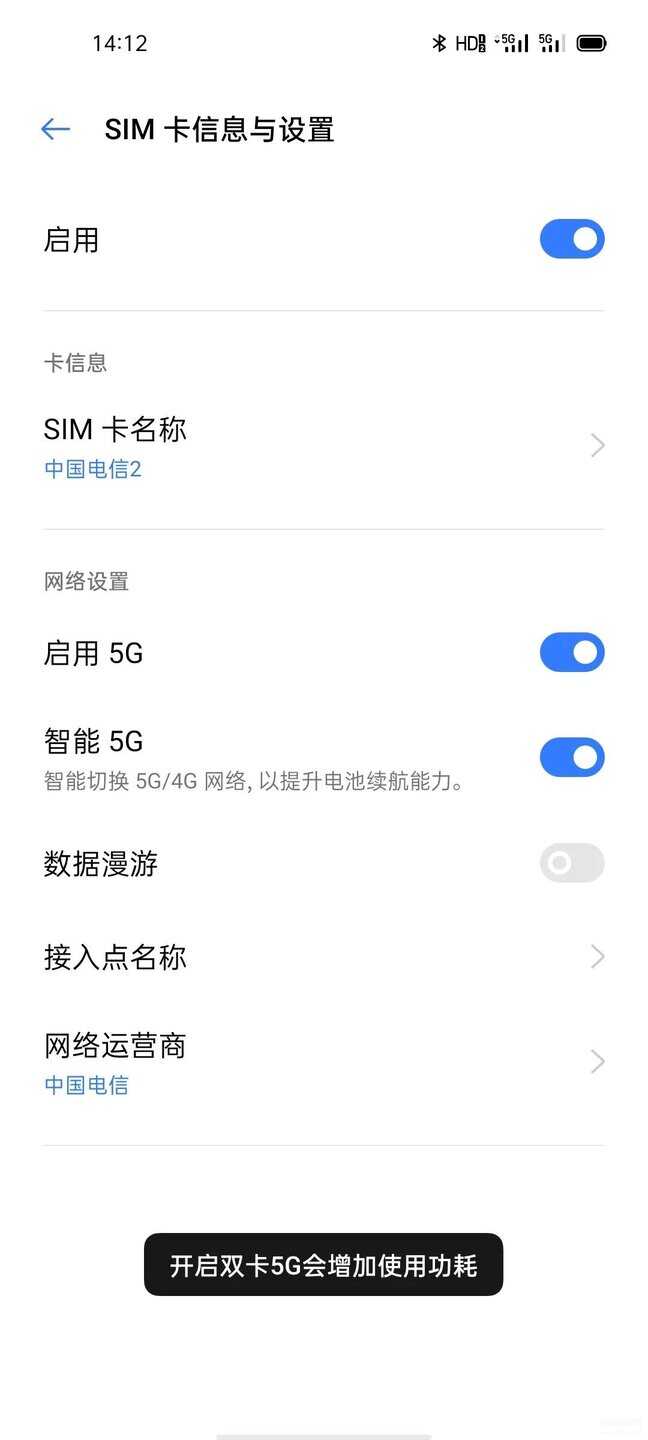Enable 数据漫游 data roaming
The image size is (648, 1440).
[x=571, y=863]
